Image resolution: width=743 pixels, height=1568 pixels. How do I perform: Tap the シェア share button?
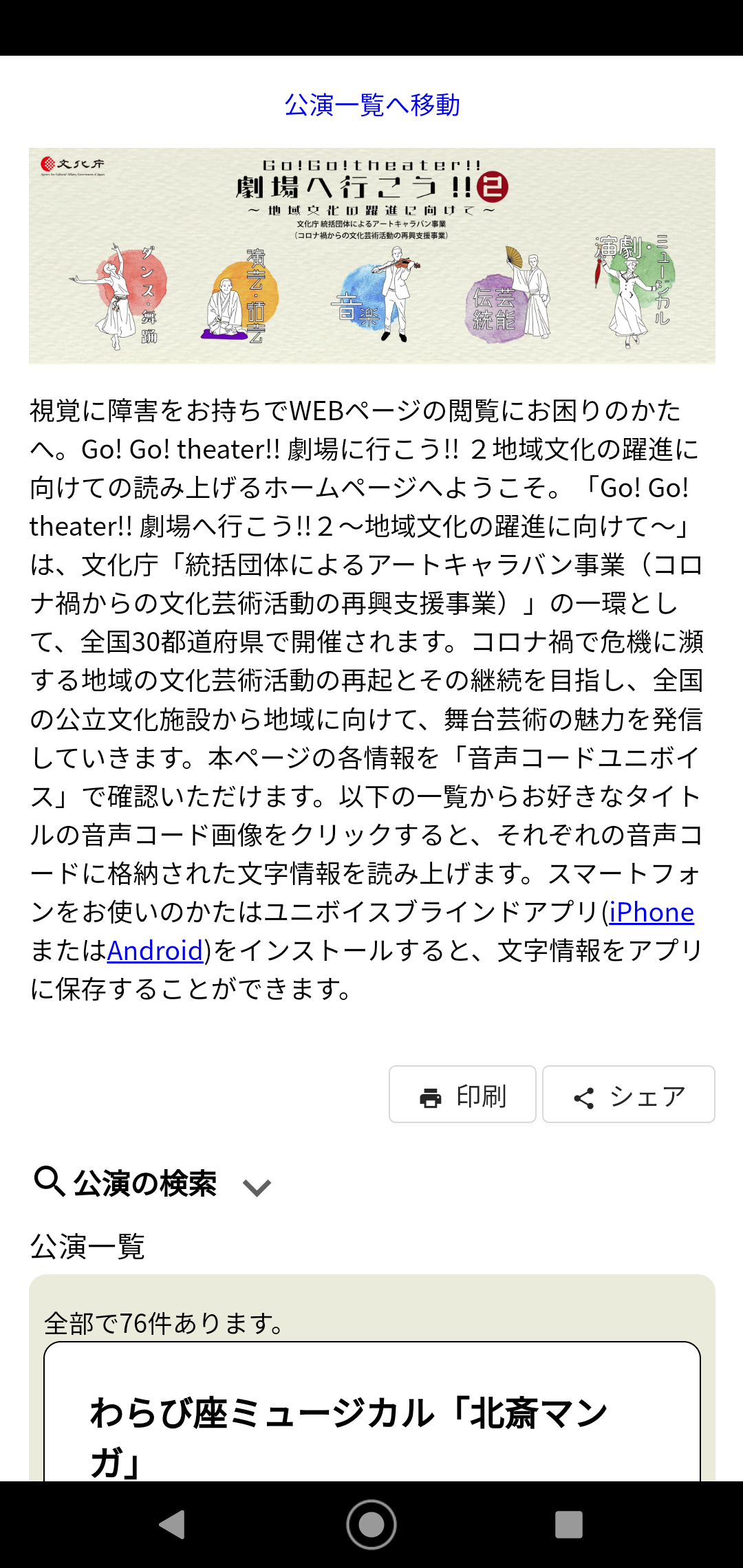coord(629,1094)
